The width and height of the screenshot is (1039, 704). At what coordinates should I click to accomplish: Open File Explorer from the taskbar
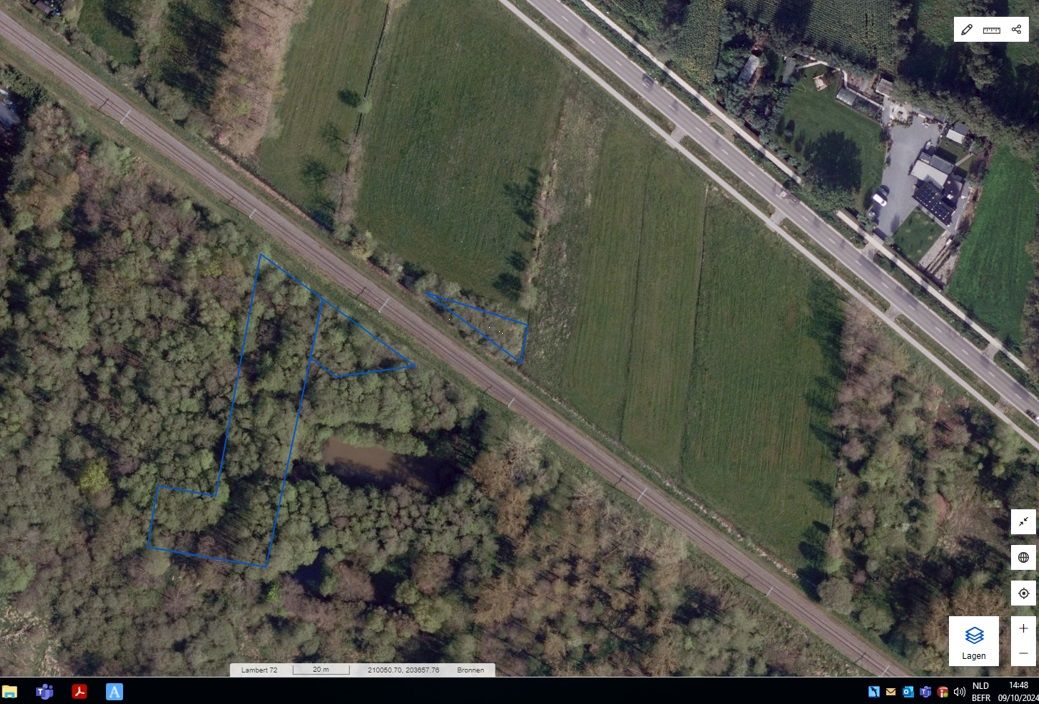point(10,691)
